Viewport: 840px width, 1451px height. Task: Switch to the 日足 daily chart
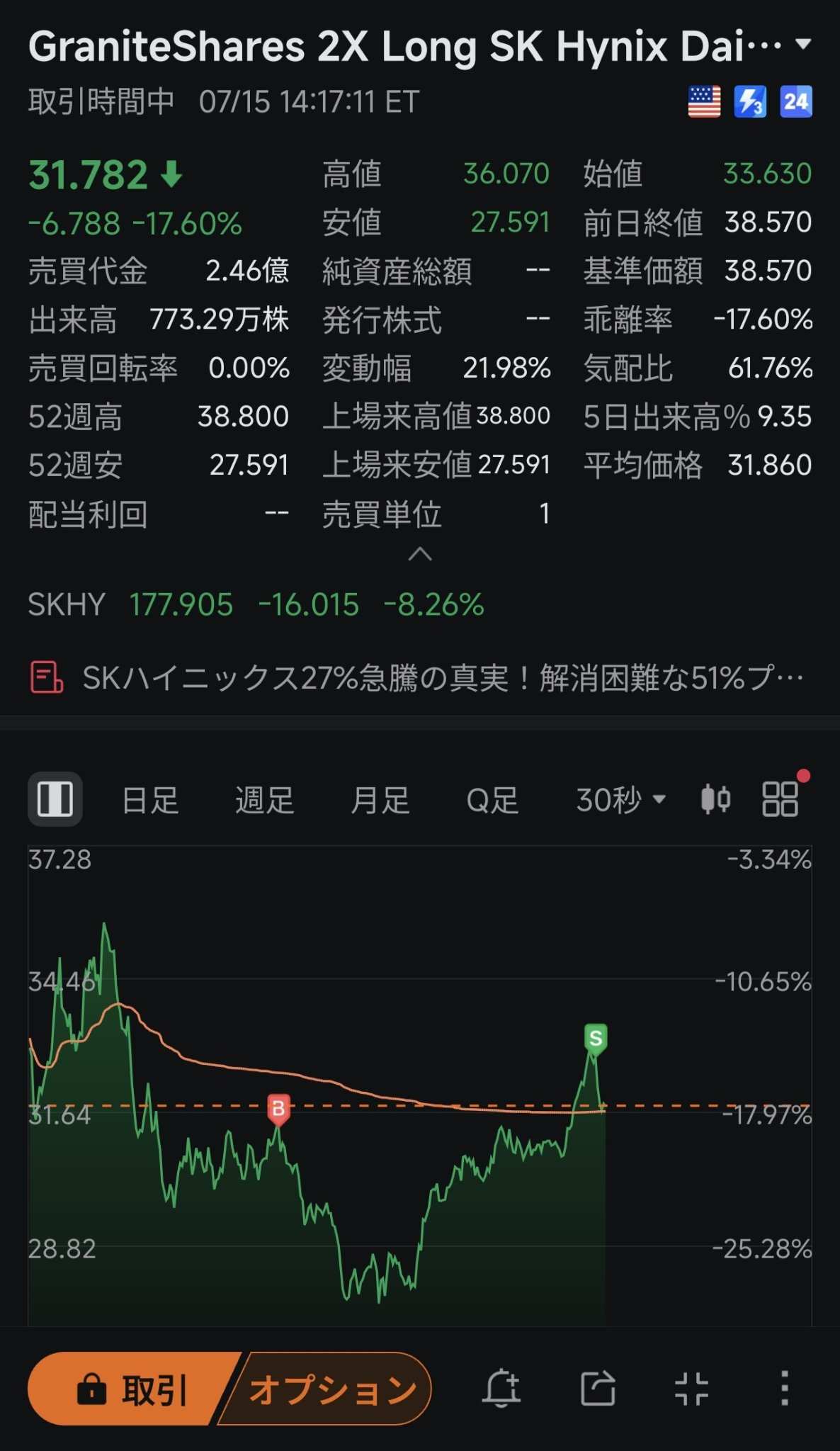[x=150, y=801]
